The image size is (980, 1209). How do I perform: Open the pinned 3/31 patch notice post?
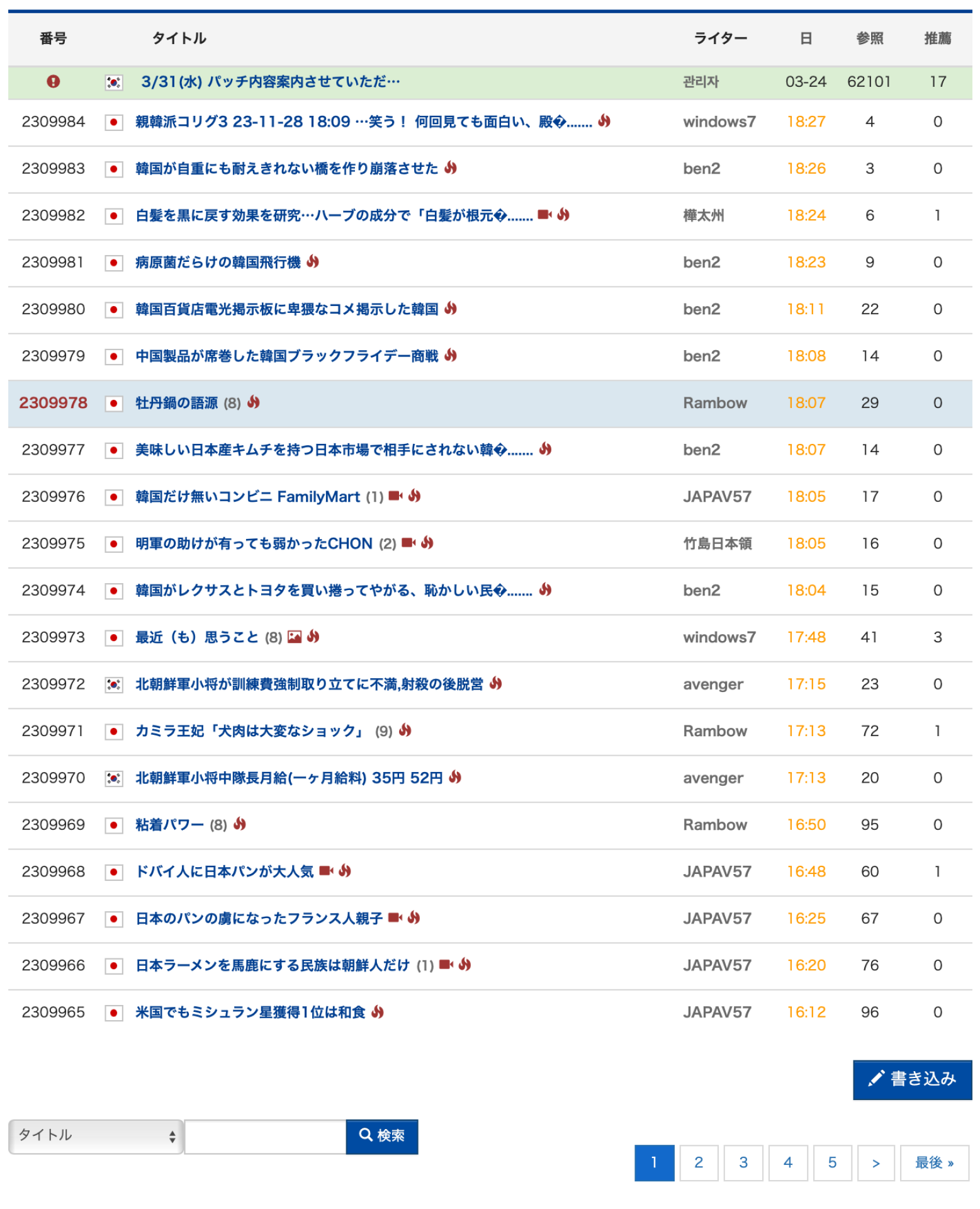[x=270, y=82]
